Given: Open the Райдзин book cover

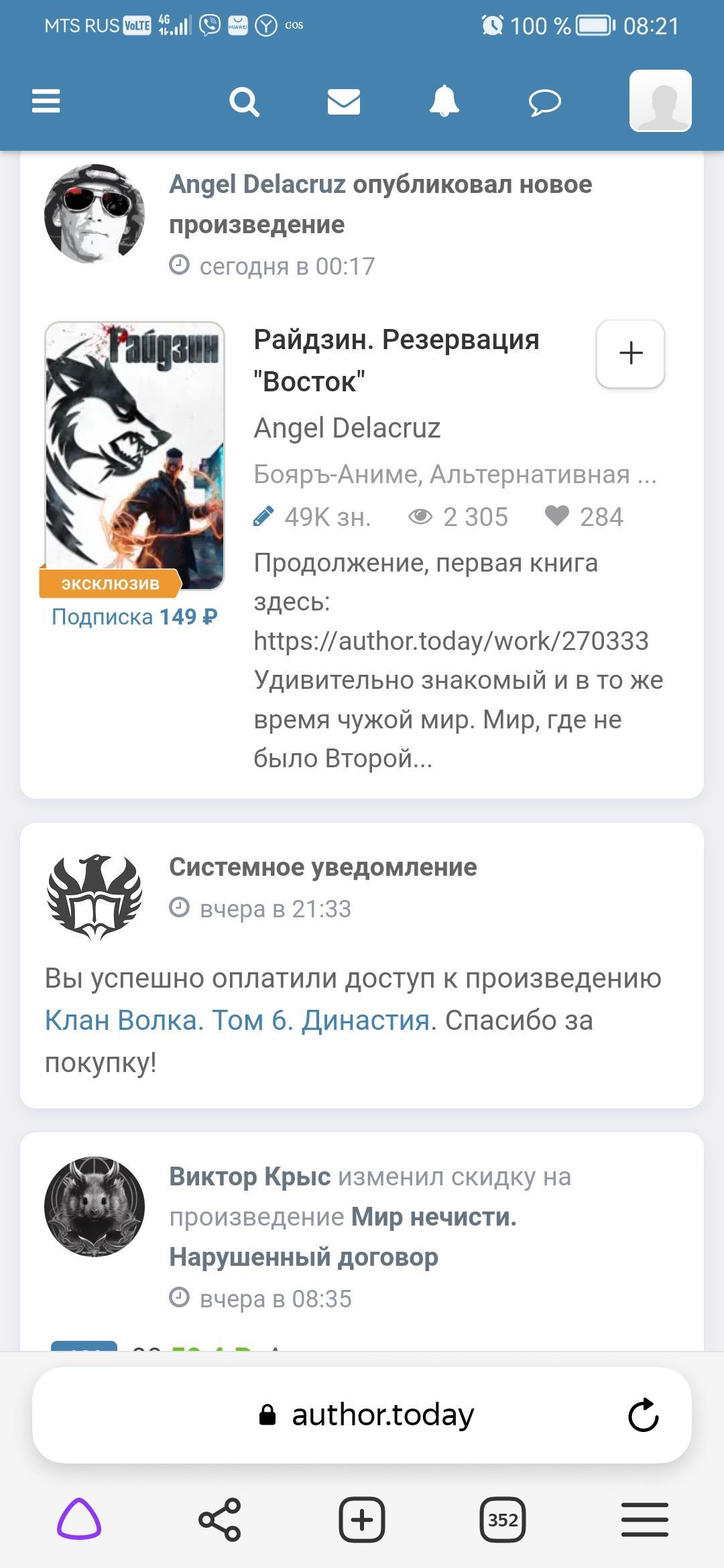Looking at the screenshot, I should [135, 456].
